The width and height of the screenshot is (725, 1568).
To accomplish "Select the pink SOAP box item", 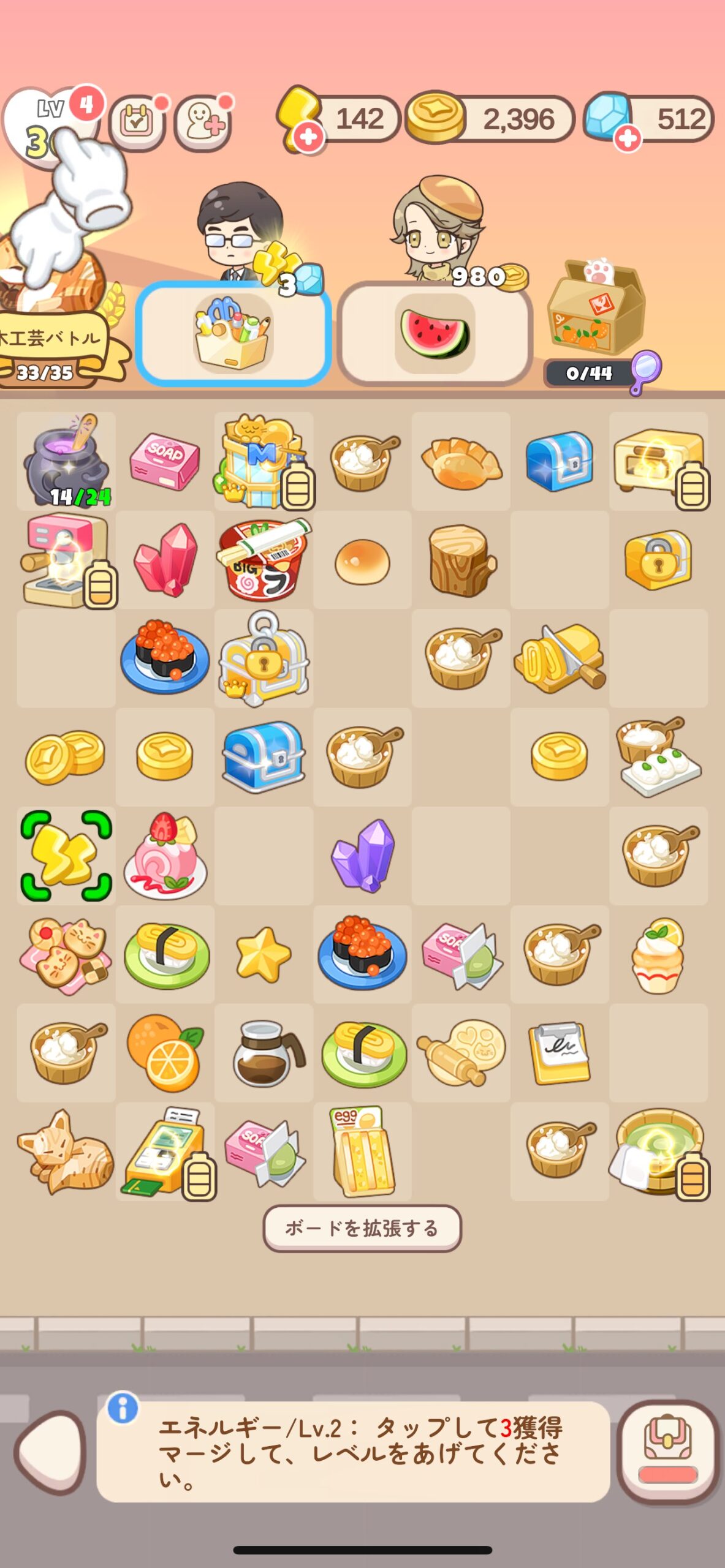I will [164, 461].
